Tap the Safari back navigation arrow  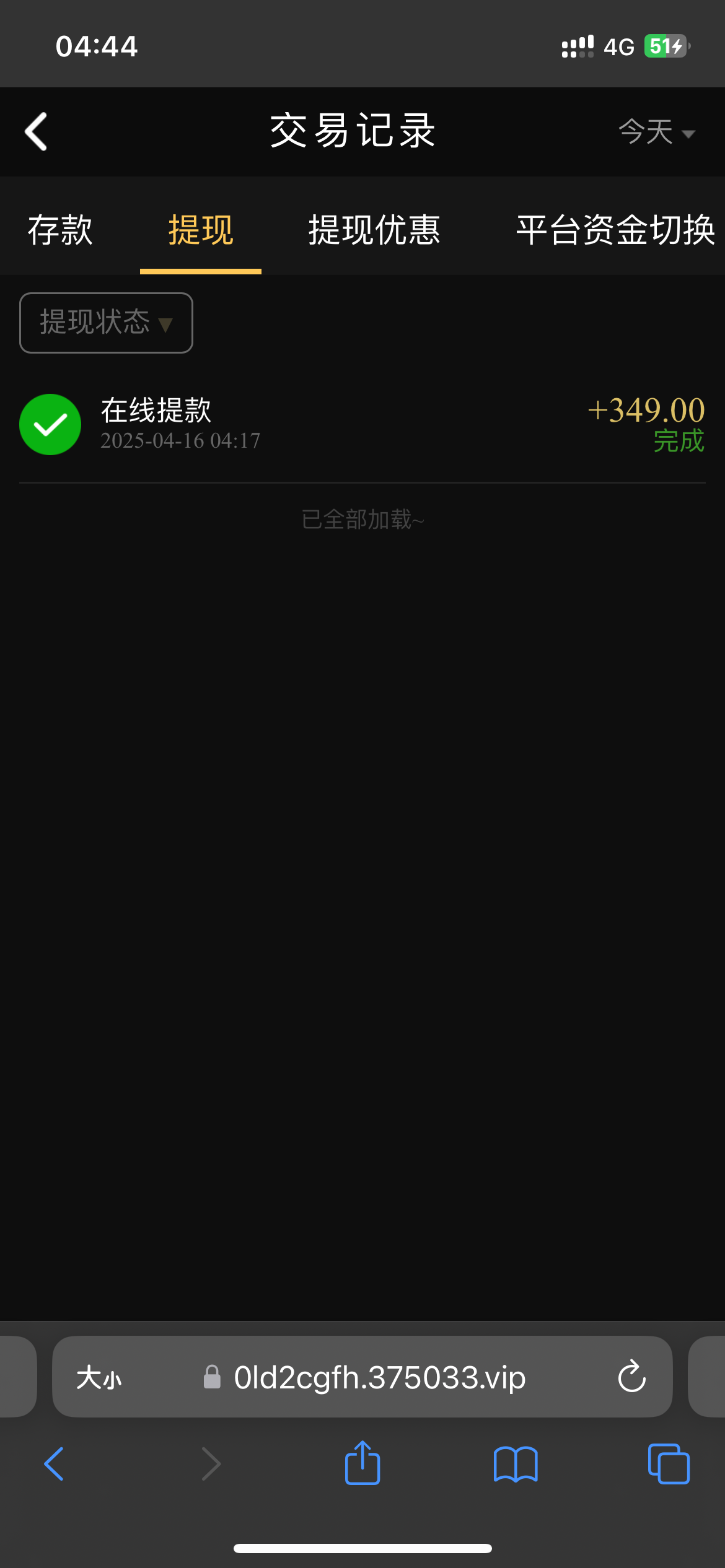coord(55,1464)
